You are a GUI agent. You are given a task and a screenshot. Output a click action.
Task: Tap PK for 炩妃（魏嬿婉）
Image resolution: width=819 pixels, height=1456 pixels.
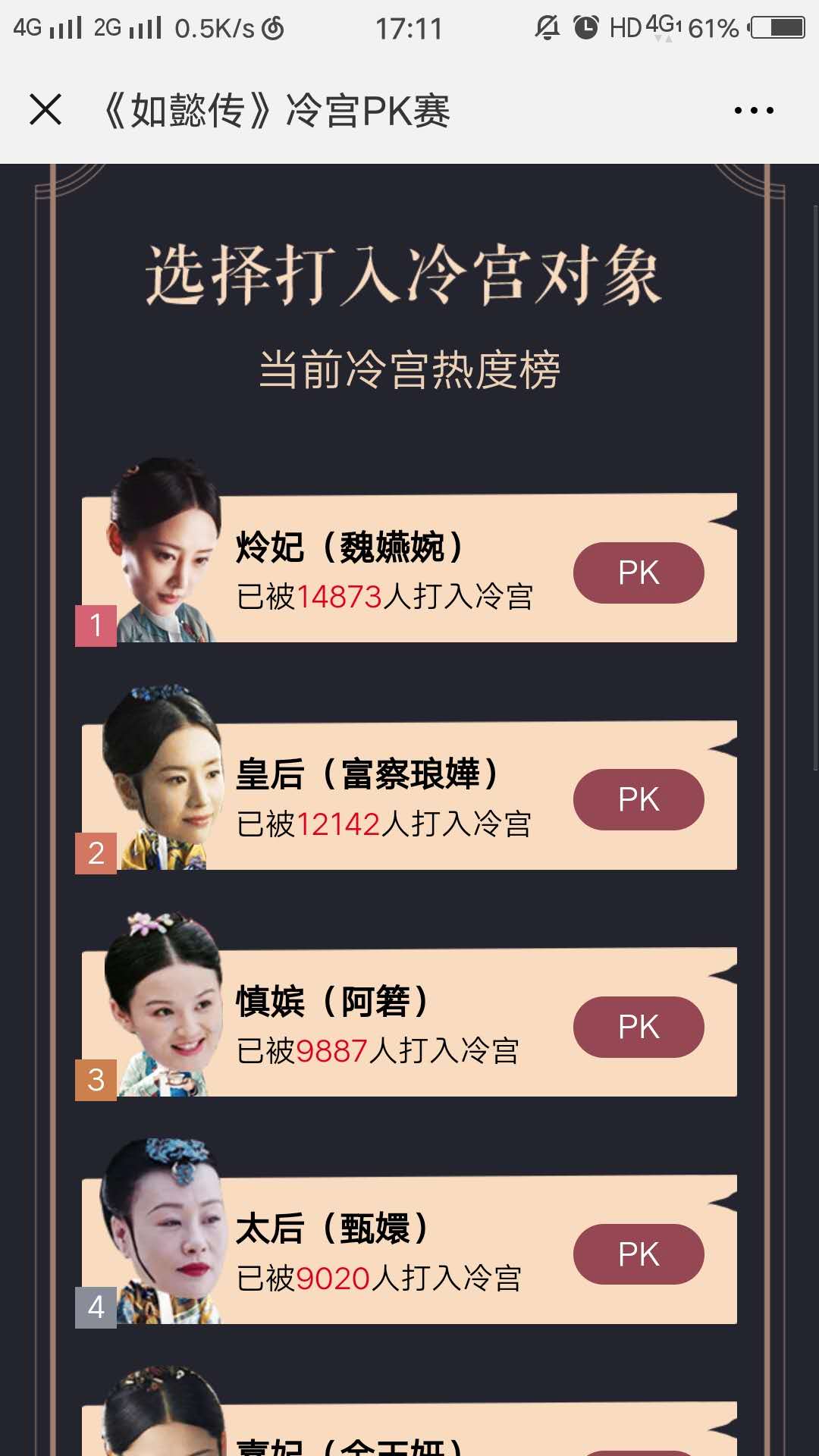point(639,573)
